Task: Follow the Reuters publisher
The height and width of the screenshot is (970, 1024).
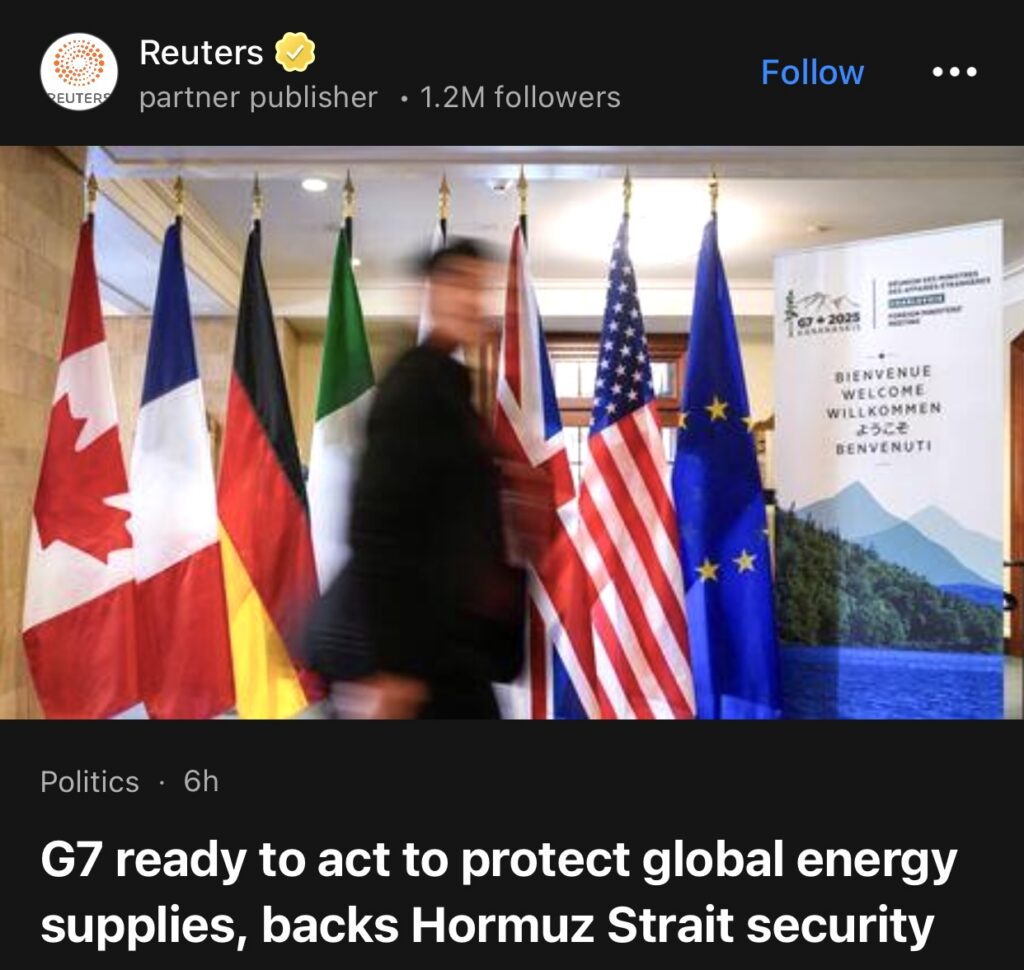Action: (812, 73)
